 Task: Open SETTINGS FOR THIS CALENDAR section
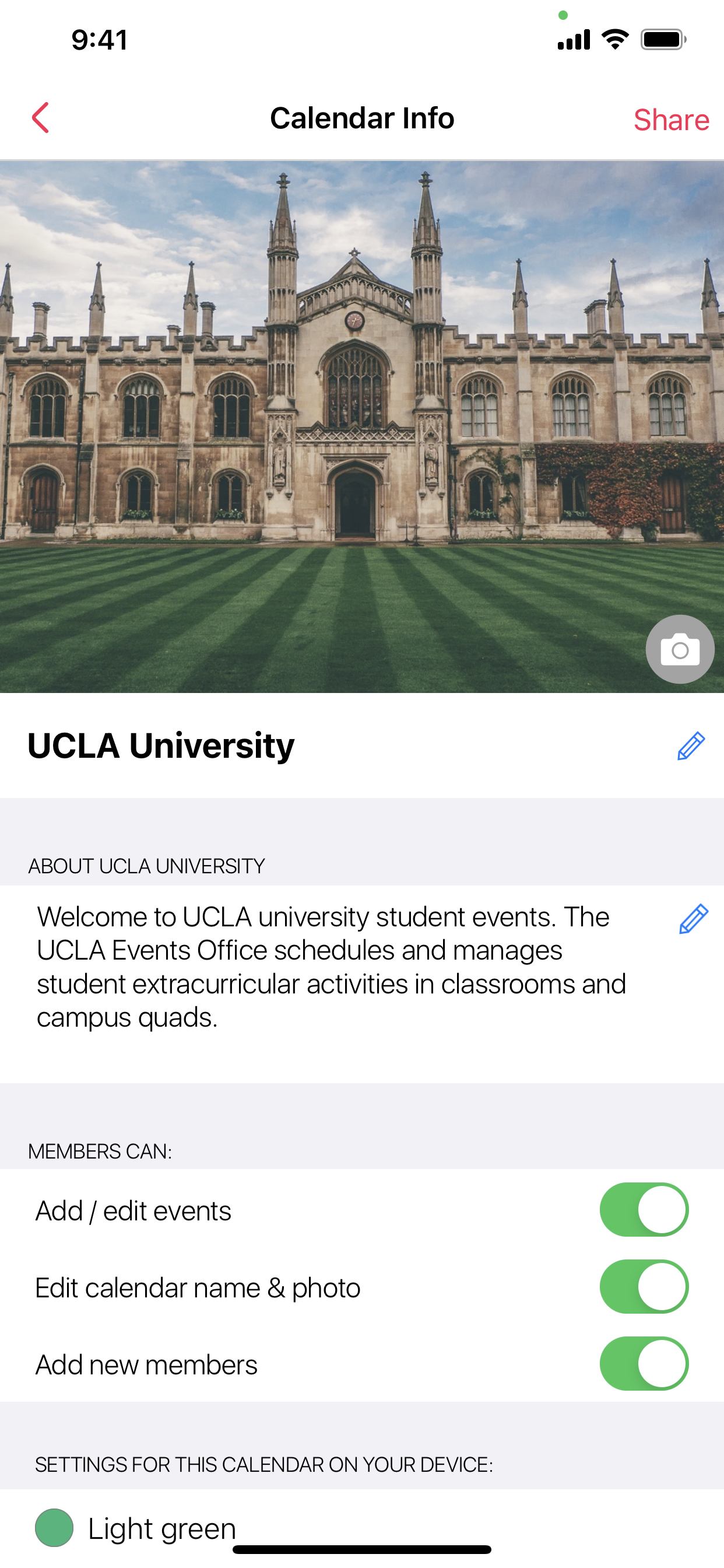click(x=264, y=1465)
